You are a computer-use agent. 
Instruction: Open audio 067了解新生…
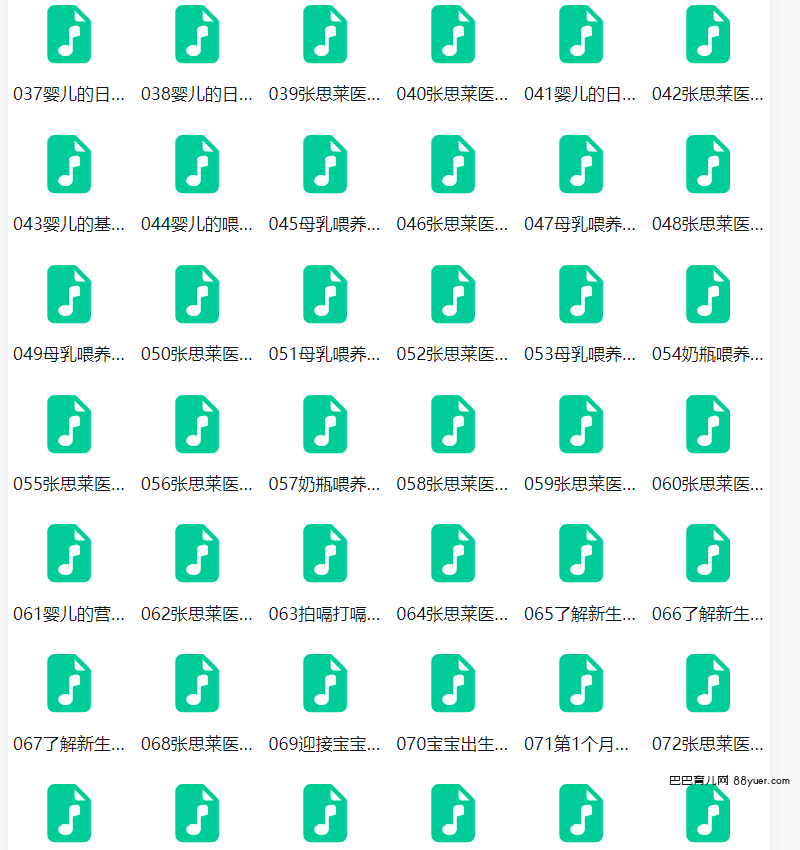pos(69,684)
